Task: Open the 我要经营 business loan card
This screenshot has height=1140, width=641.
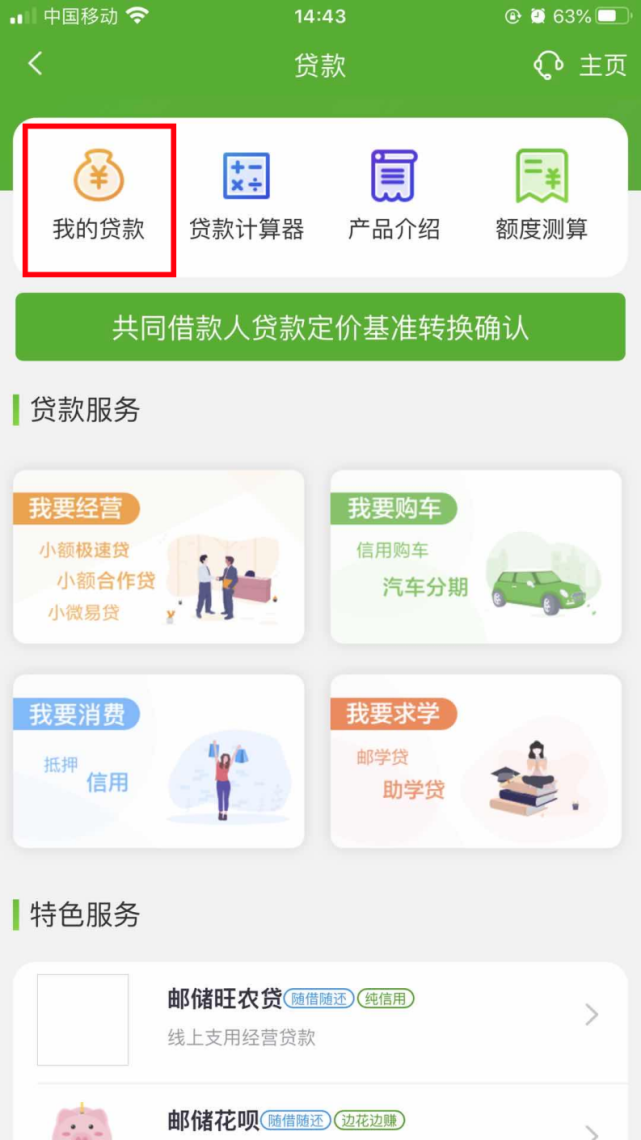Action: [158, 557]
